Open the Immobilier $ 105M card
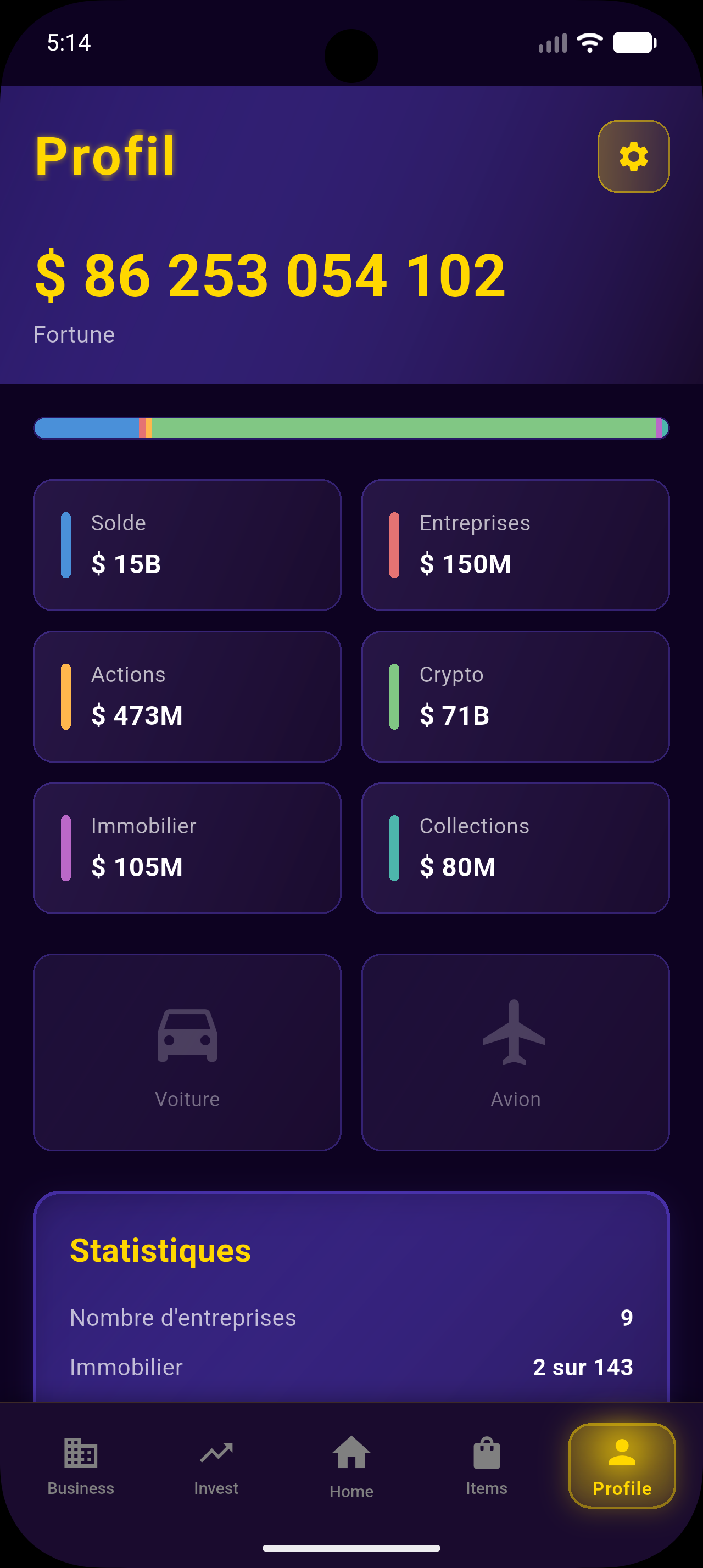The height and width of the screenshot is (1568, 703). pyautogui.click(x=187, y=848)
